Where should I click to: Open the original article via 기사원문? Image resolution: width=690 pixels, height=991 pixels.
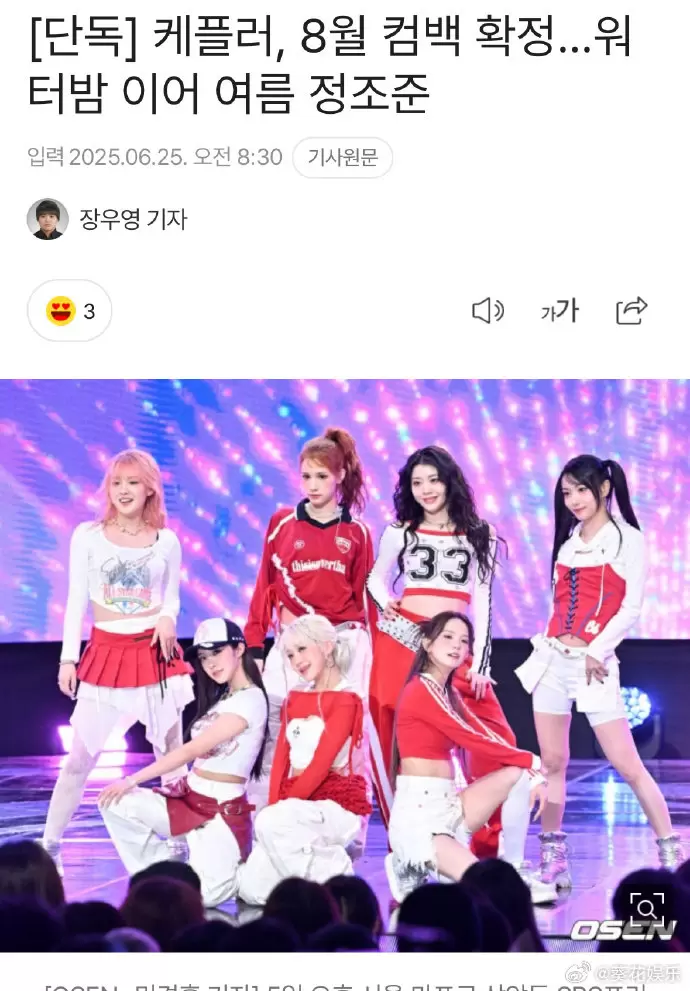(342, 158)
